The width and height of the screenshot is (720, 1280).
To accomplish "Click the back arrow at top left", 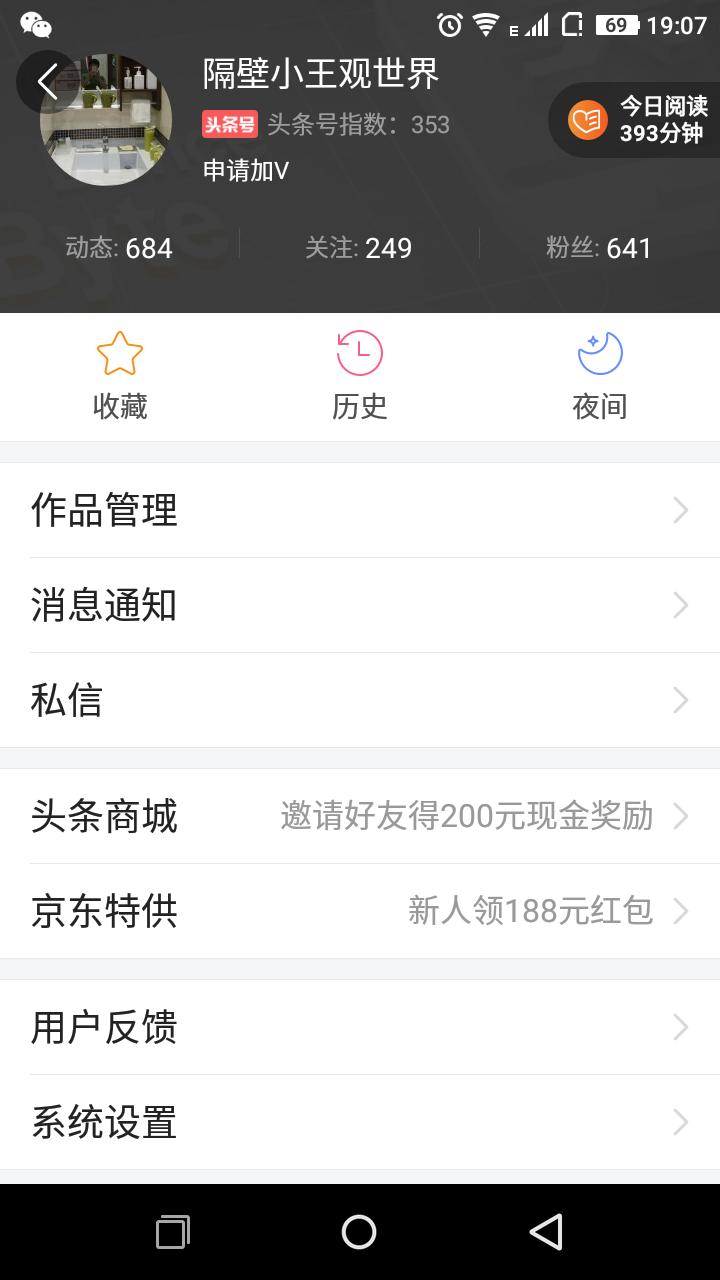I will tap(48, 82).
